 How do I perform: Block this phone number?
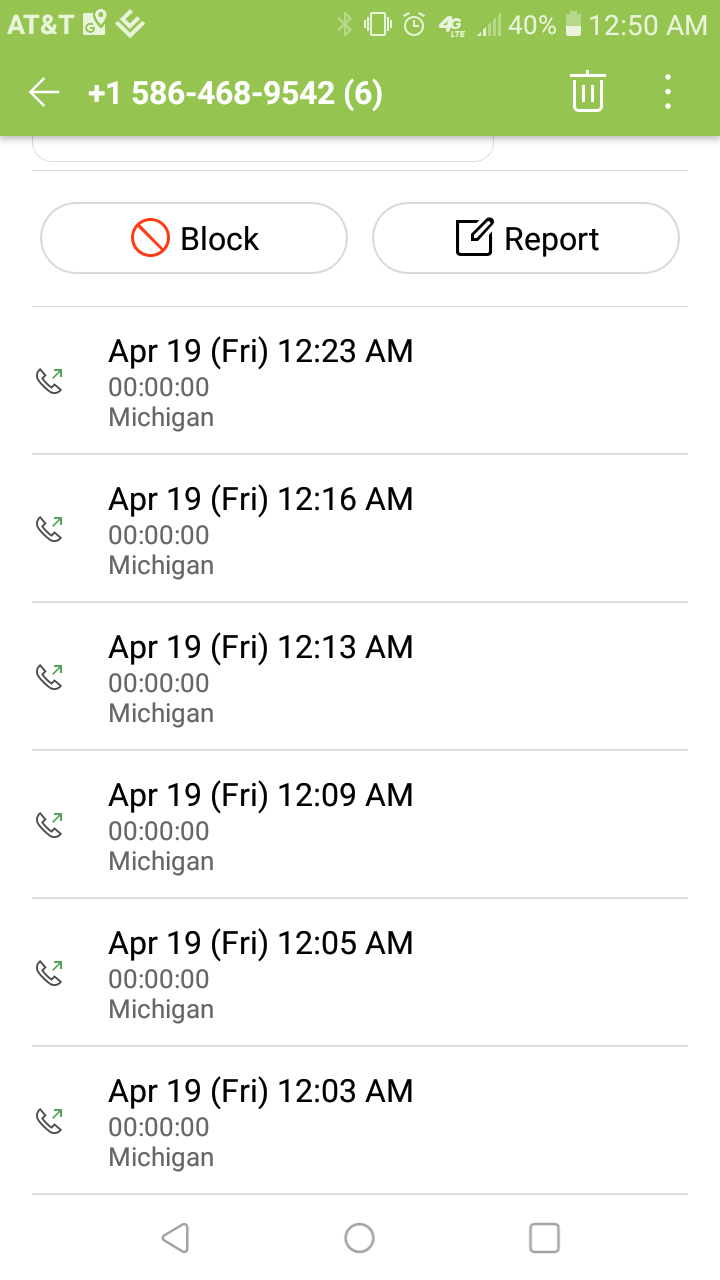coord(194,239)
